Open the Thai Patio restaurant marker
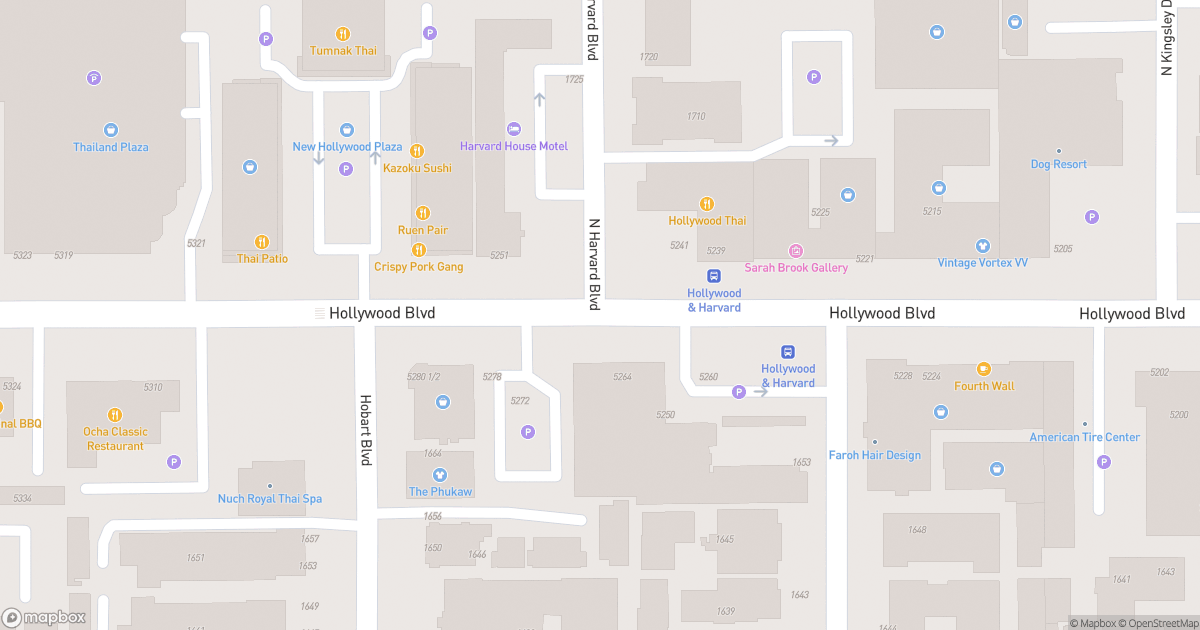 (262, 242)
